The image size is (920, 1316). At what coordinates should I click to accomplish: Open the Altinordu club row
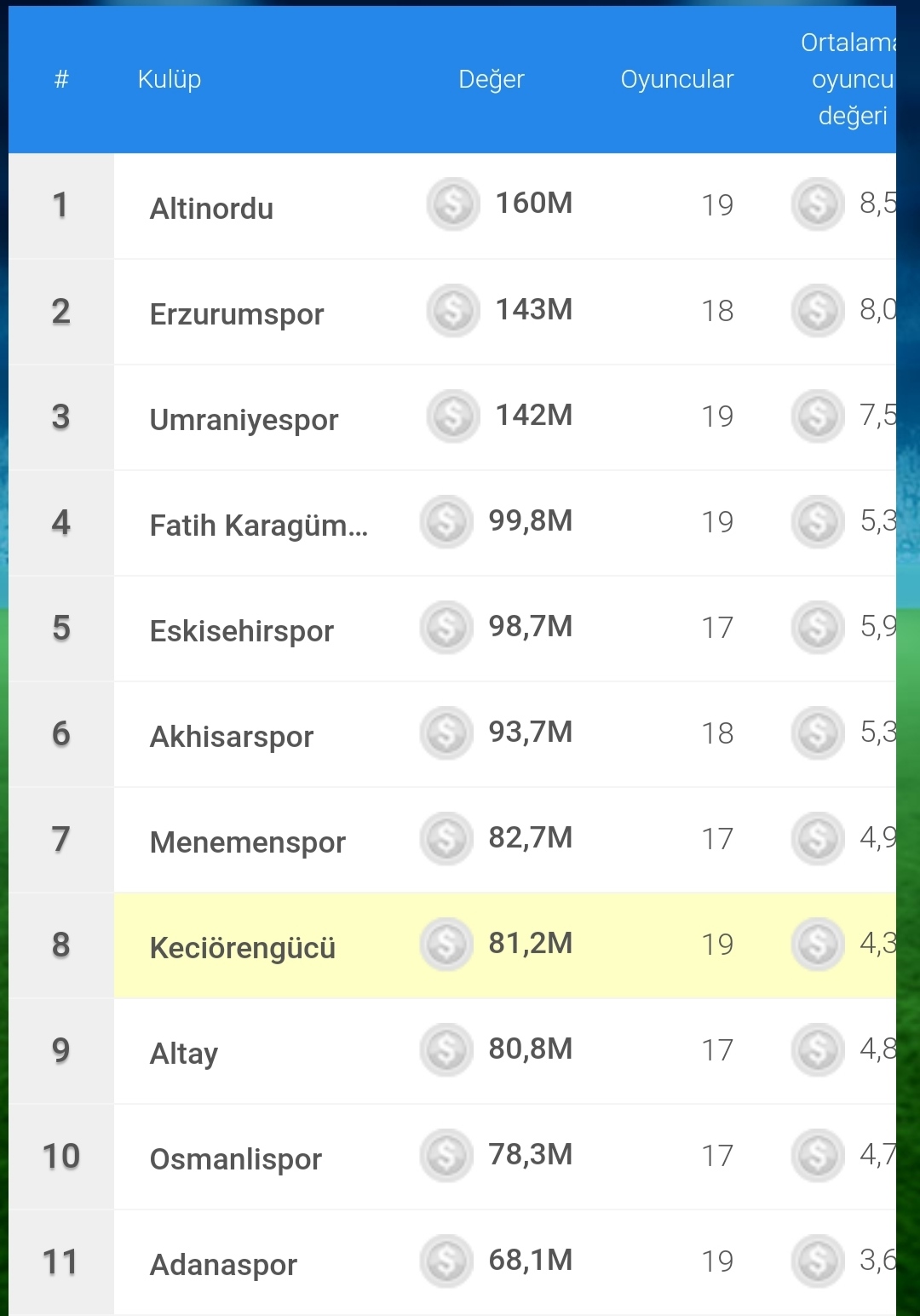tap(211, 208)
